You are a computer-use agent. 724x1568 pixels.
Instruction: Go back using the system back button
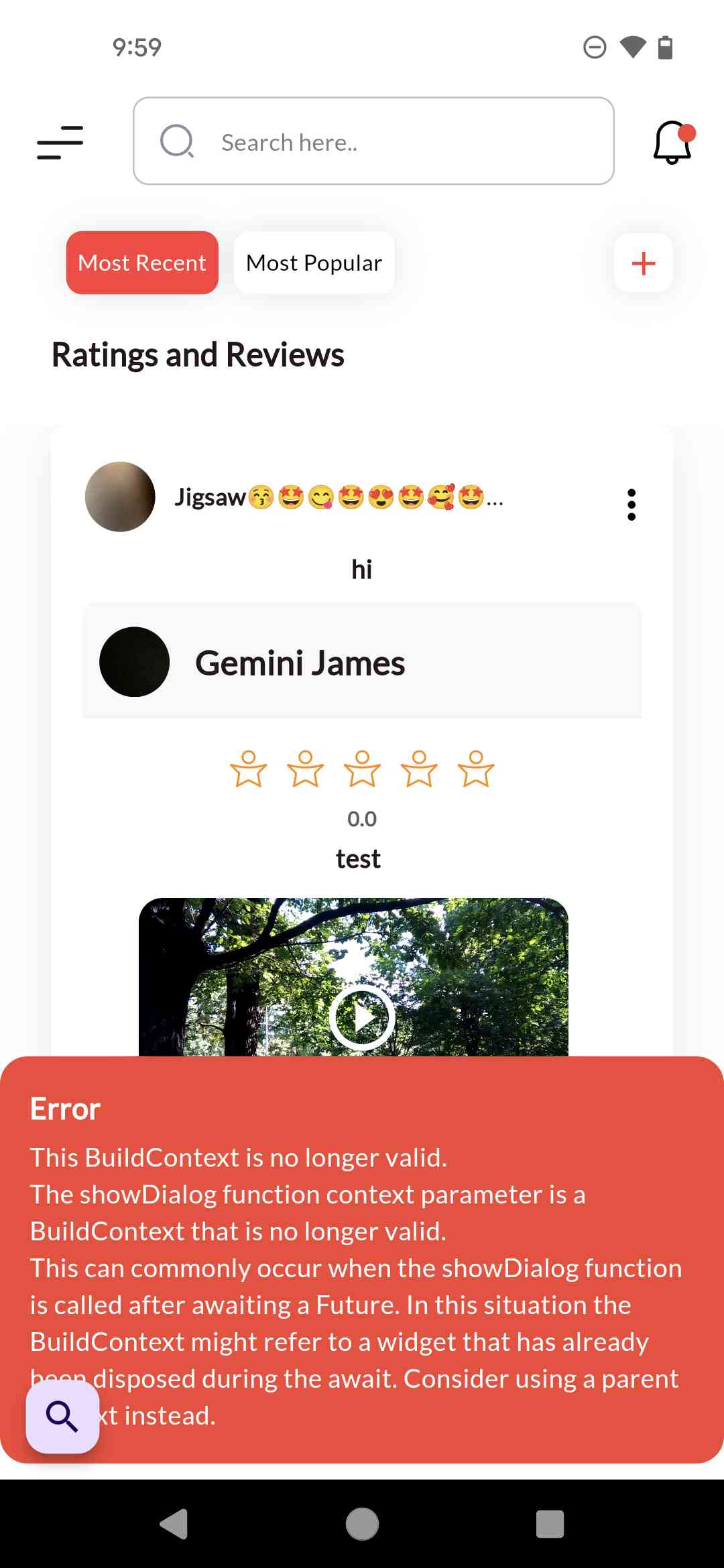click(174, 1524)
